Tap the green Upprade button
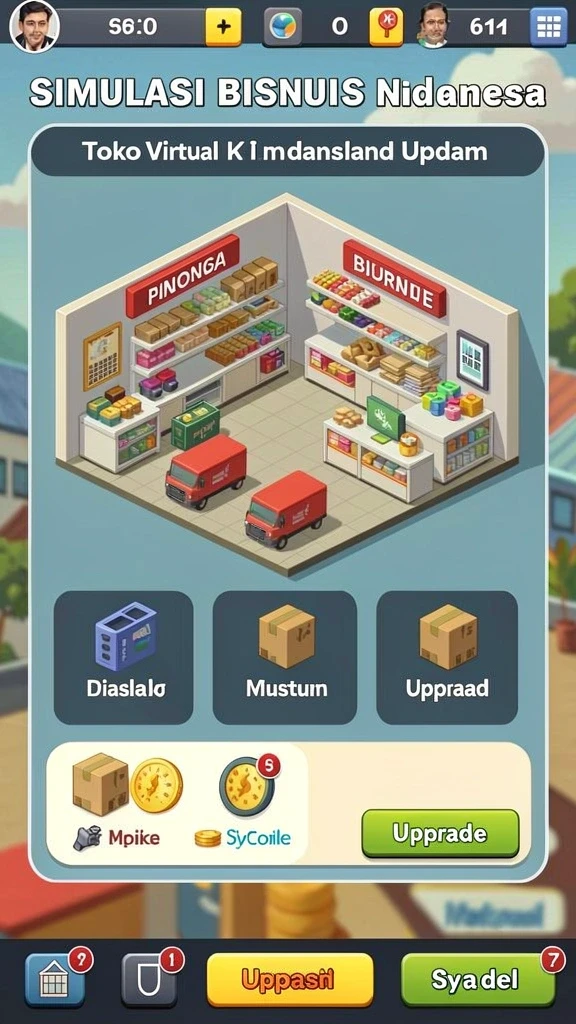 tap(440, 834)
